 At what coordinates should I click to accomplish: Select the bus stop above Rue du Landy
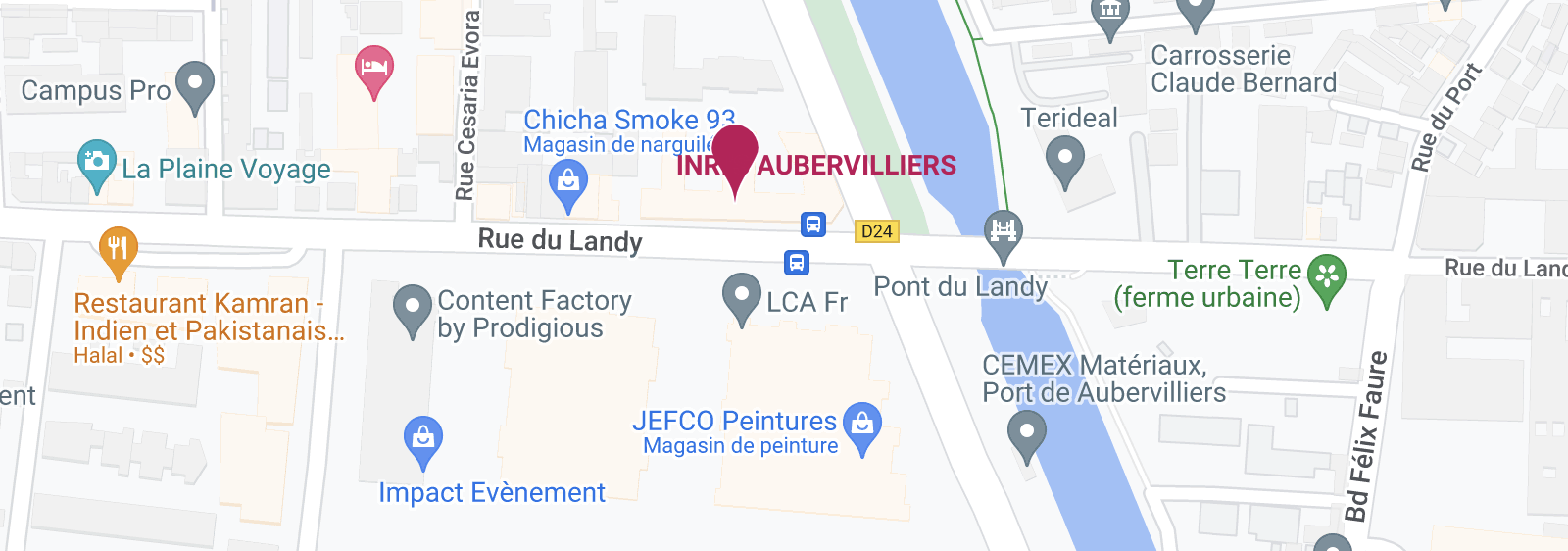tap(813, 225)
